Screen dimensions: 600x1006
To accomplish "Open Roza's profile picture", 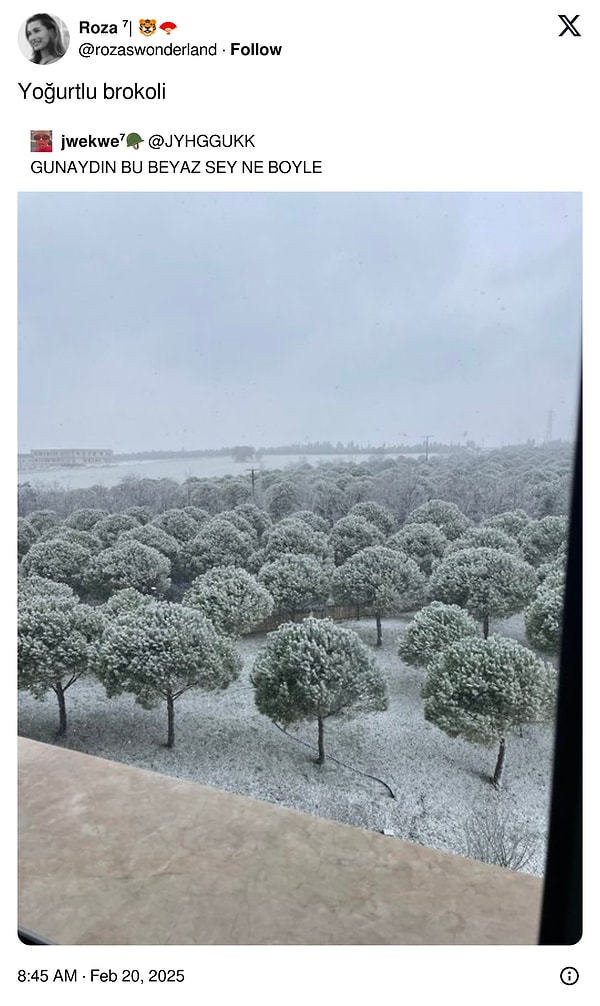I will [x=43, y=39].
